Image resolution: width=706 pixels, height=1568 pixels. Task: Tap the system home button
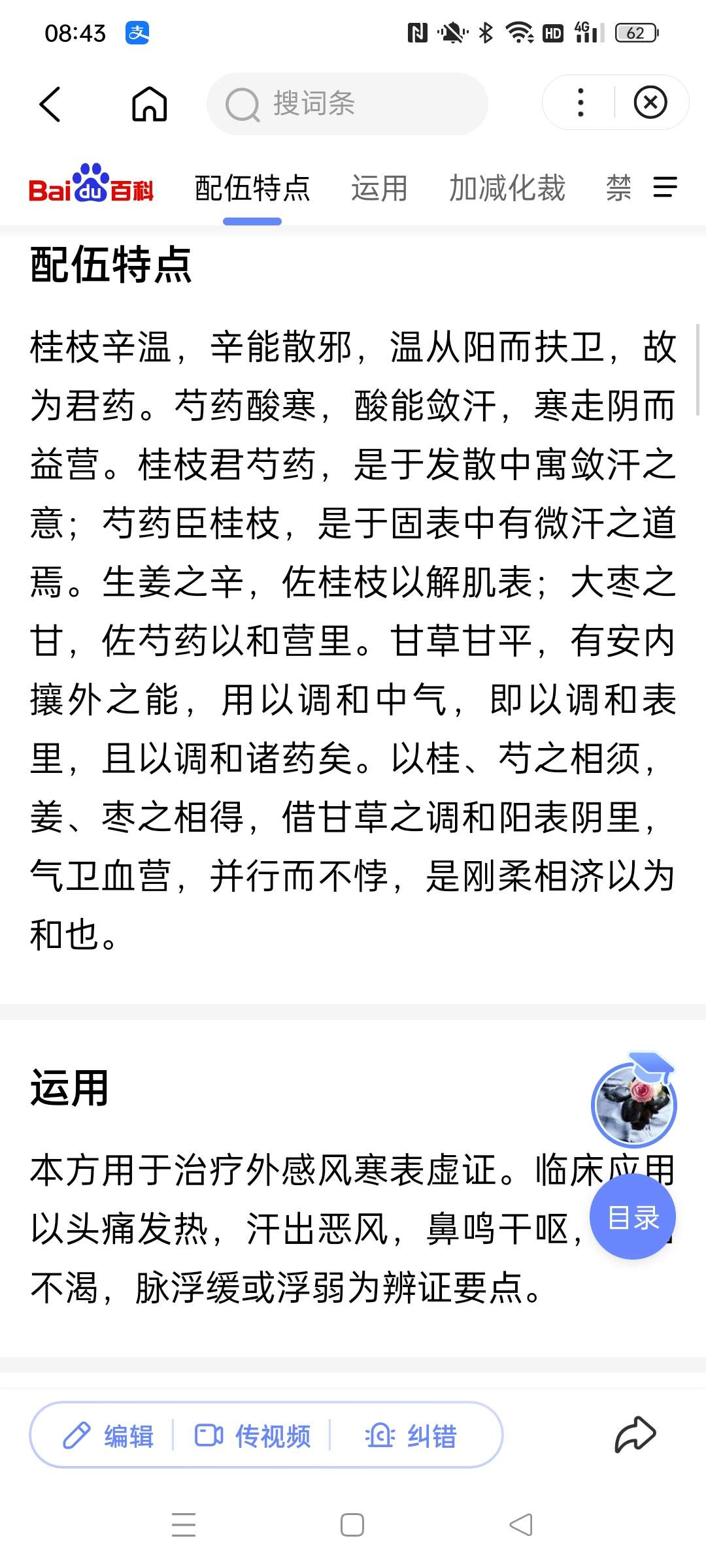[x=352, y=1525]
